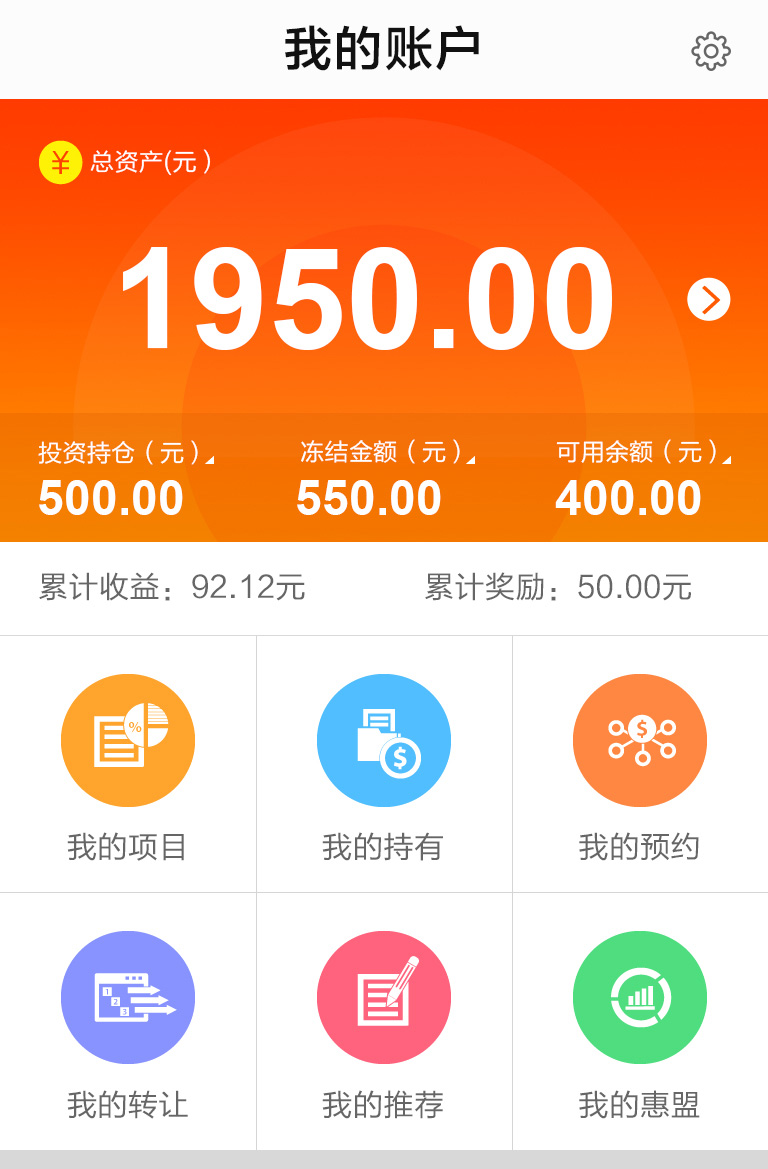This screenshot has width=768, height=1169.
Task: Open settings via the gear icon
Action: click(x=710, y=50)
